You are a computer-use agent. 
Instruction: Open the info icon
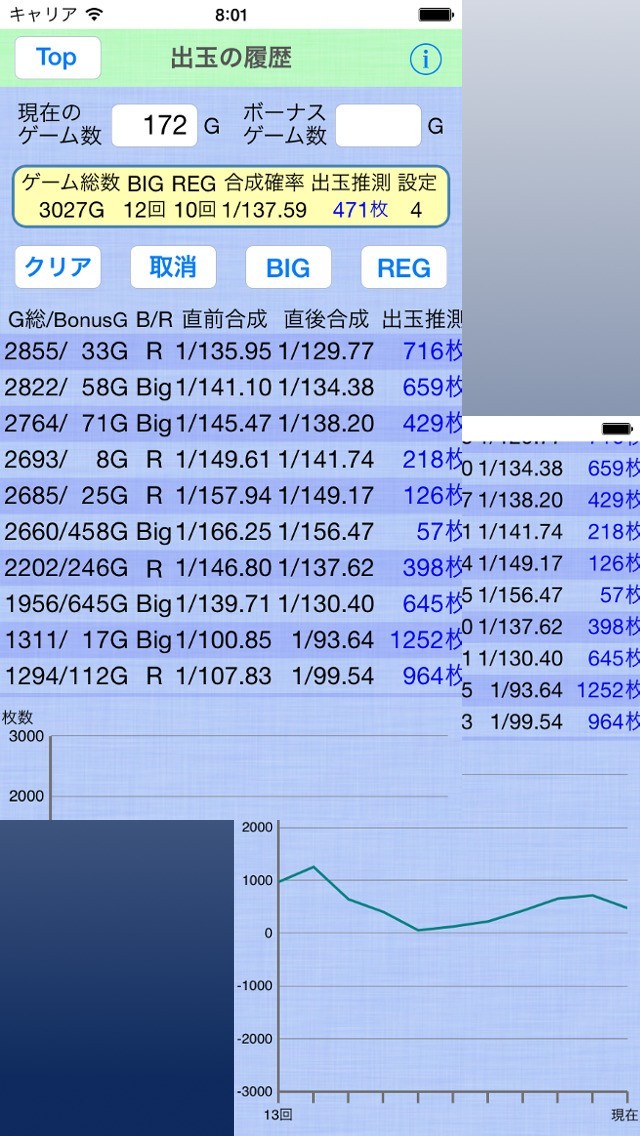coord(425,59)
